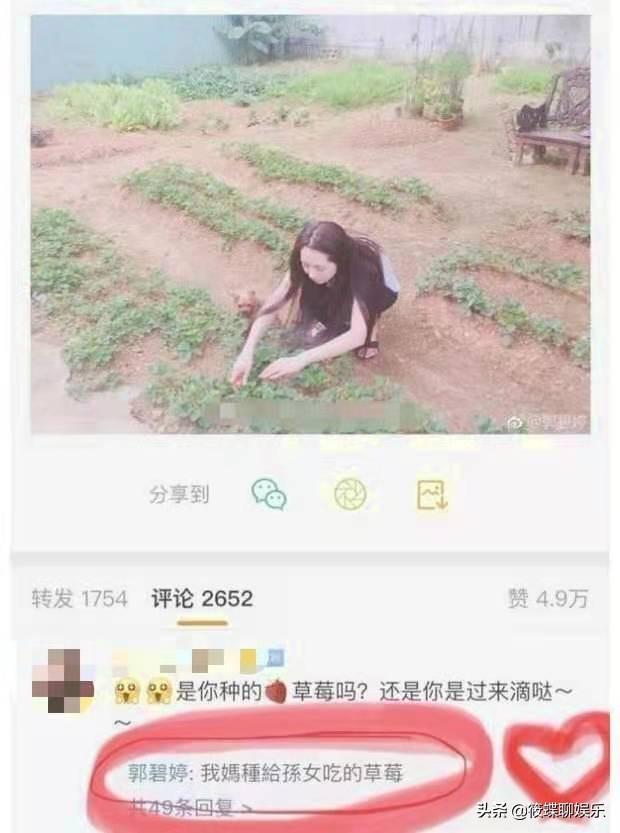This screenshot has height=833, width=620.
Task: Select the 评论 2652 tab
Action: (202, 599)
